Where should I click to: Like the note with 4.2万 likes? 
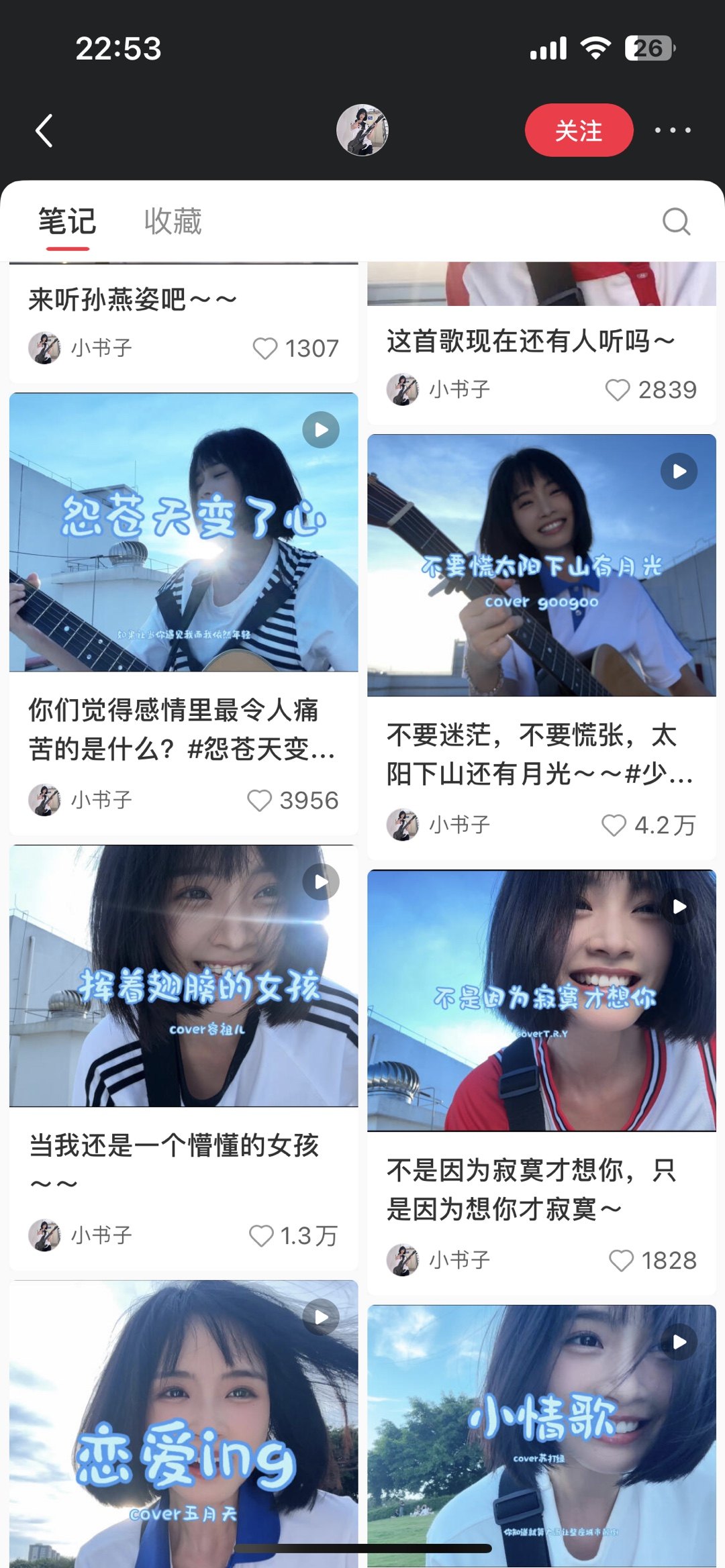[x=614, y=825]
